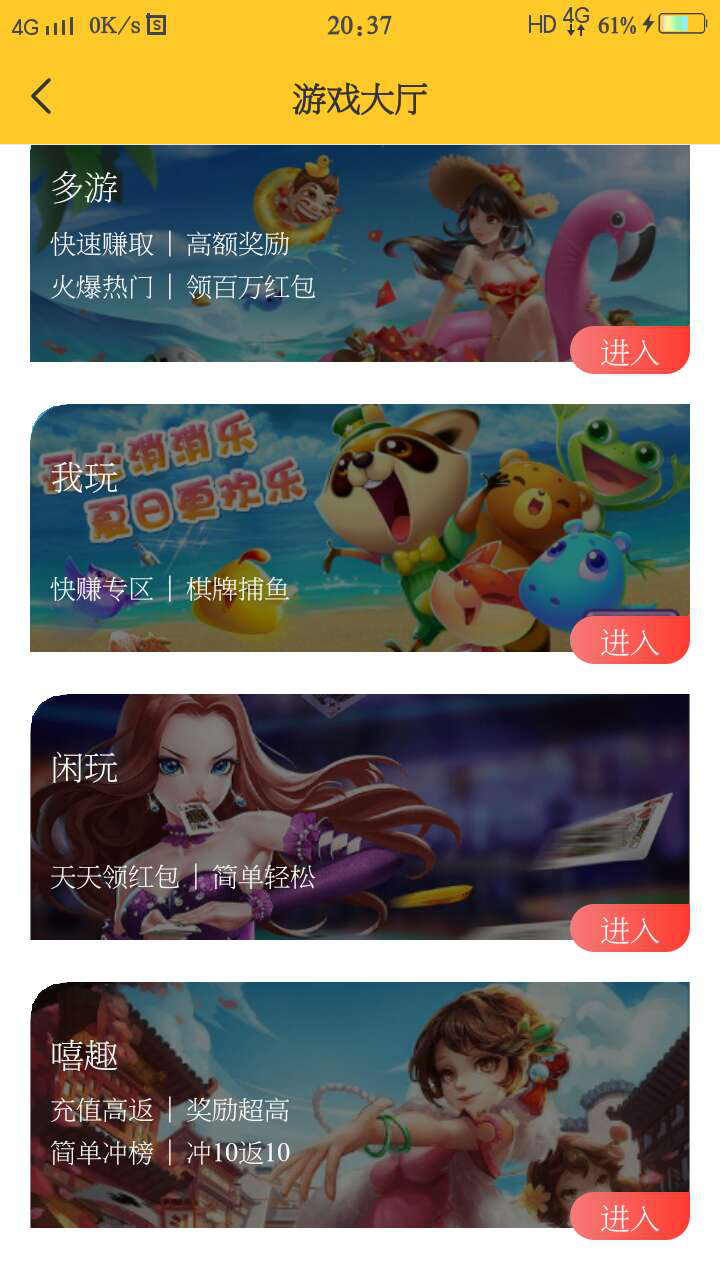The width and height of the screenshot is (720, 1280).
Task: Go back from the 游戏大厅 page
Action: (x=41, y=97)
